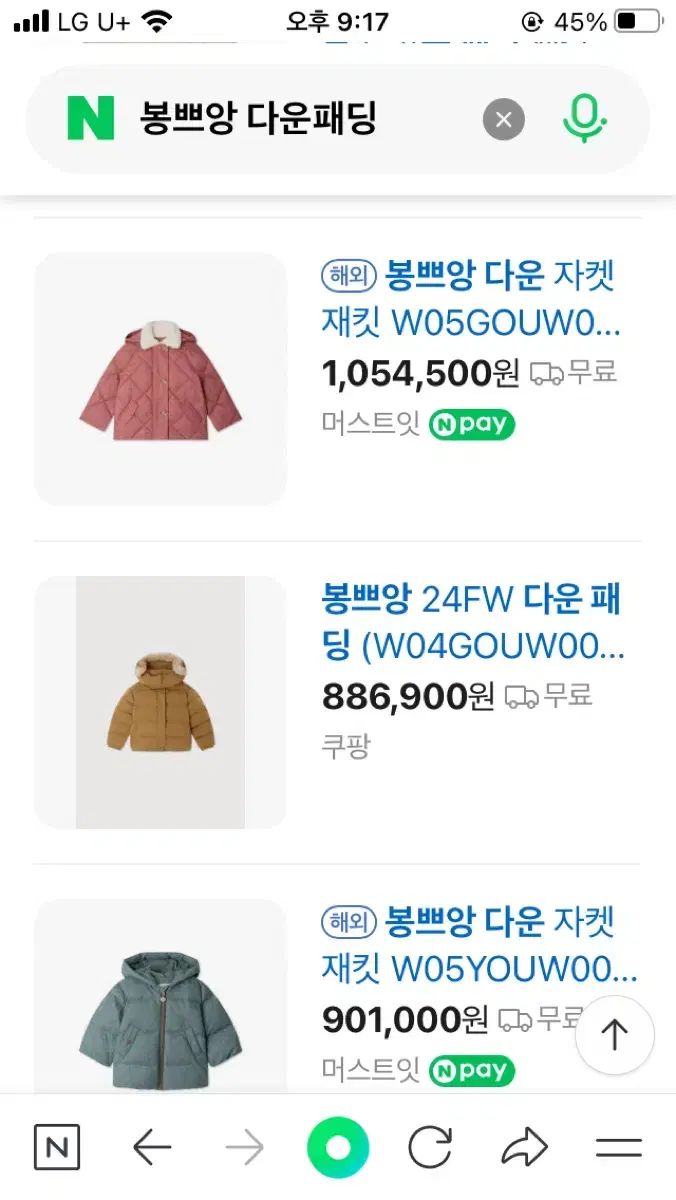Image resolution: width=676 pixels, height=1200 pixels.
Task: Clear the search query text
Action: pyautogui.click(x=504, y=121)
